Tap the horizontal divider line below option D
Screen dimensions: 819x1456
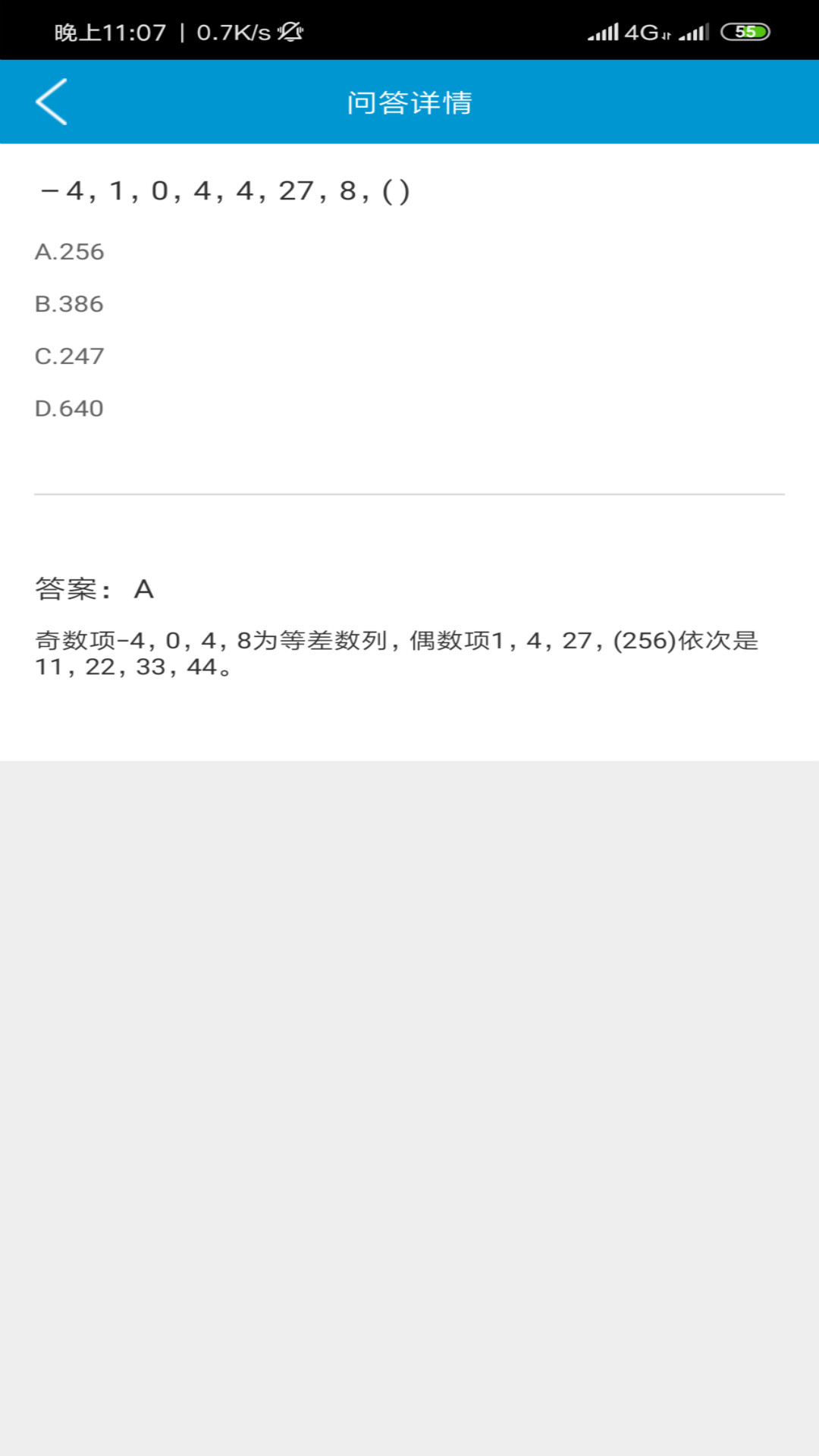tap(409, 494)
